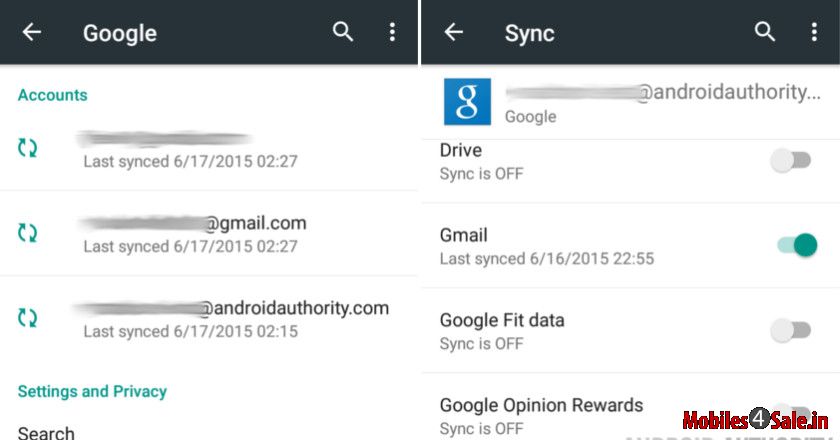Open search on the Google screen

(343, 32)
